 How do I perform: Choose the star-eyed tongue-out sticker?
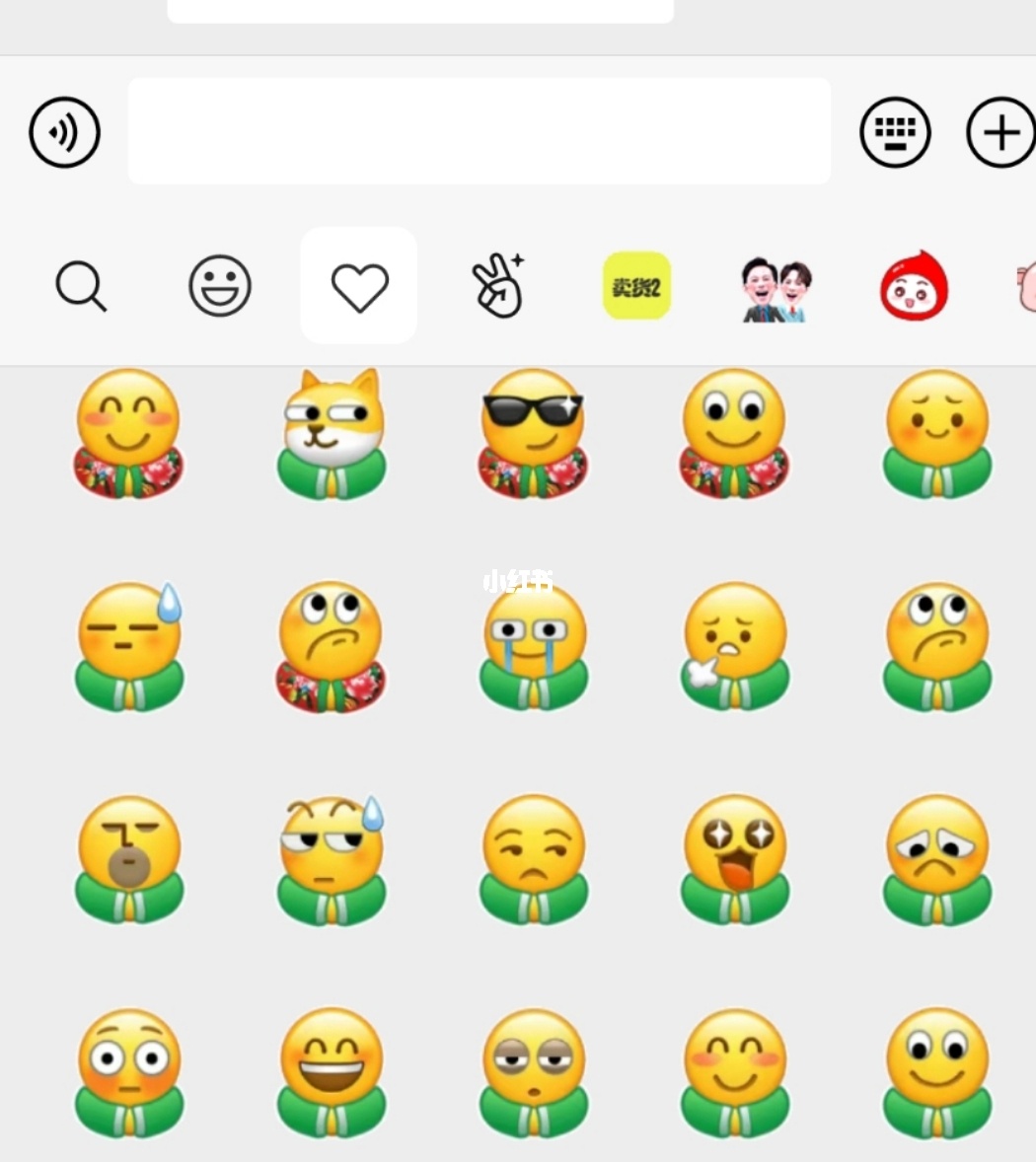[x=735, y=860]
